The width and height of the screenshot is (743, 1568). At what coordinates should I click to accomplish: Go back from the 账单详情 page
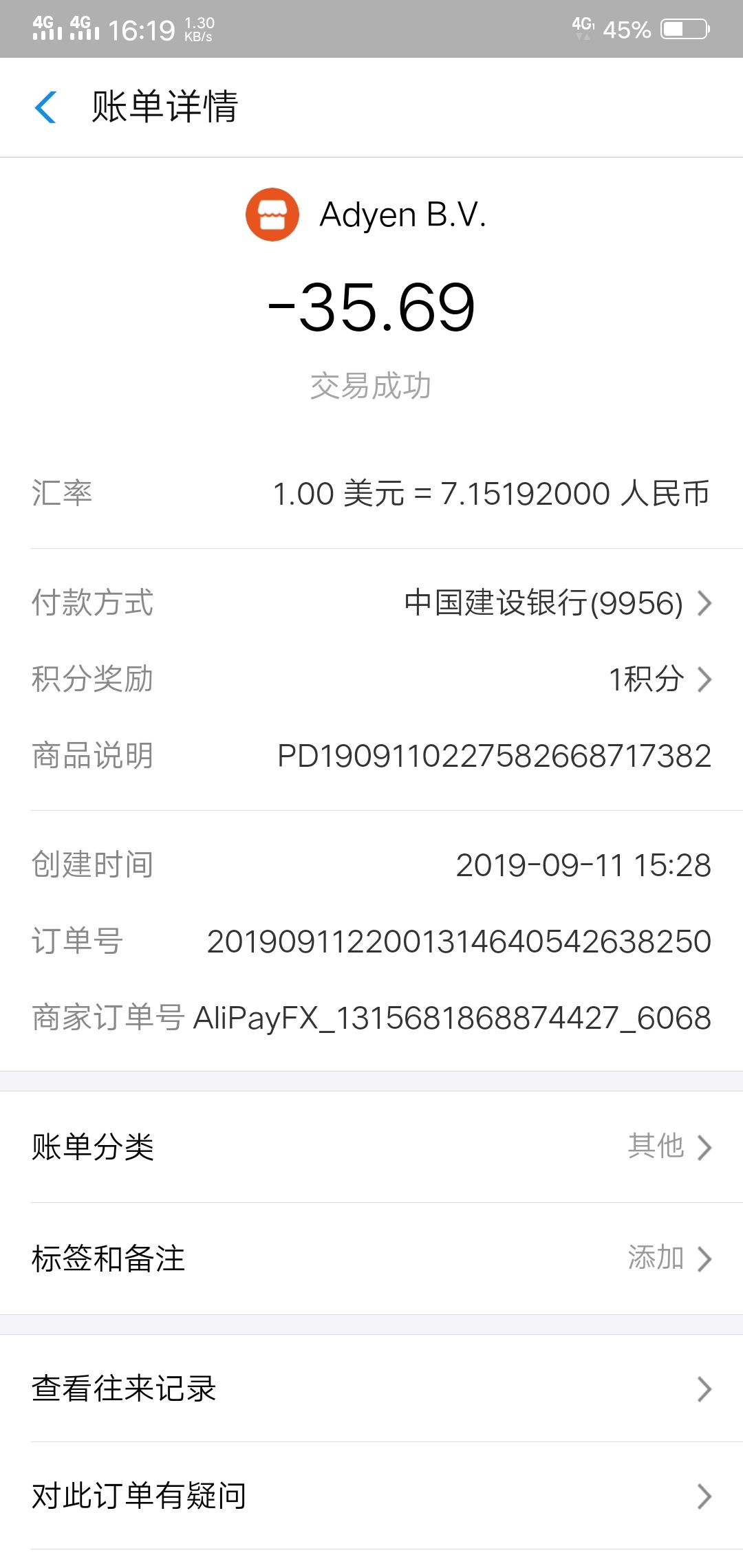point(45,107)
